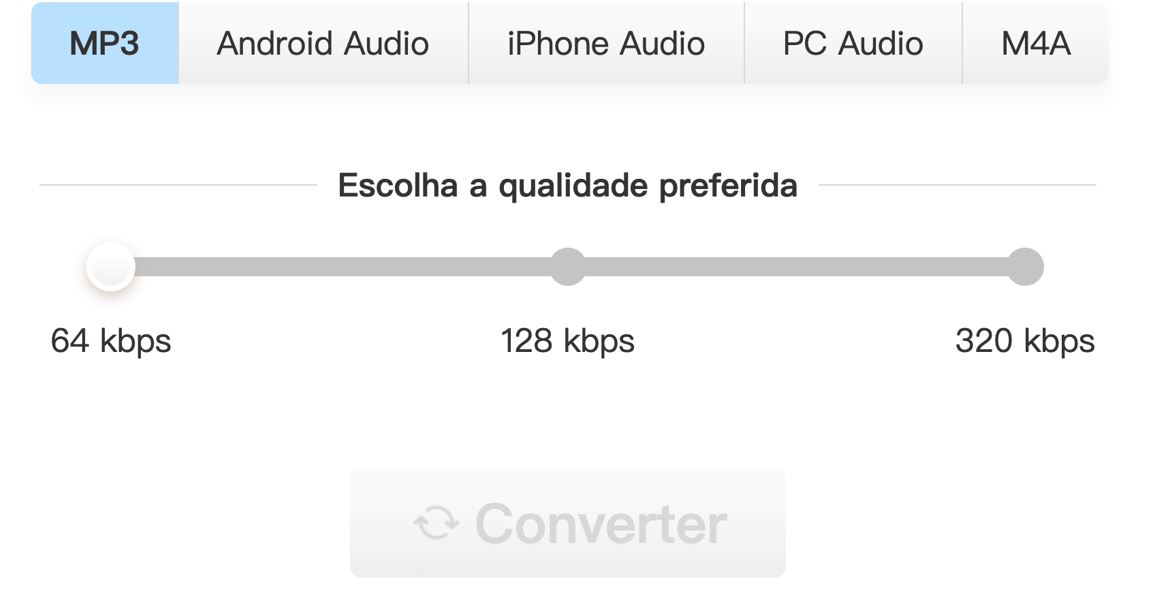Tap the 64 kbps slider handle
Image resolution: width=1150 pixels, height=596 pixels.
point(110,267)
